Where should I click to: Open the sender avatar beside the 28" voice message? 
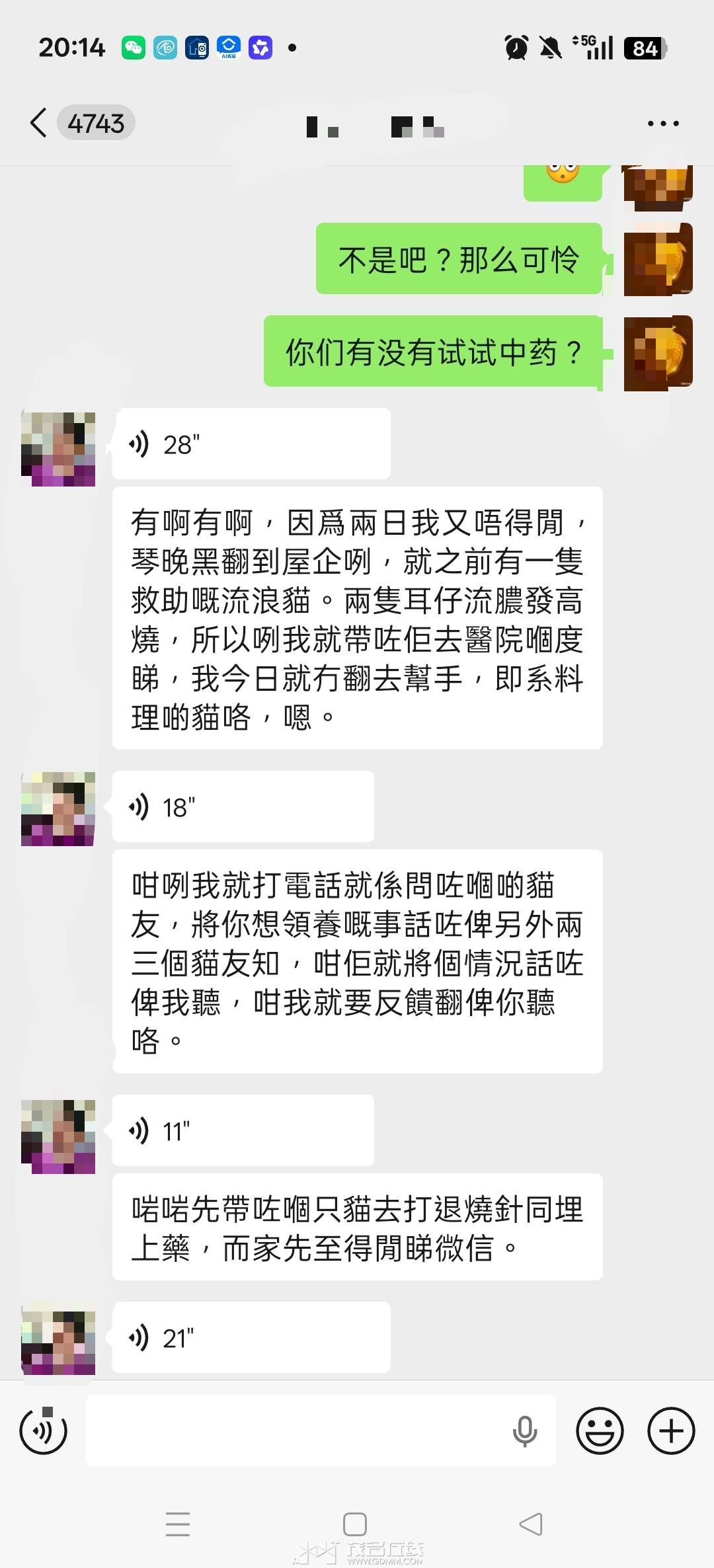coord(58,449)
